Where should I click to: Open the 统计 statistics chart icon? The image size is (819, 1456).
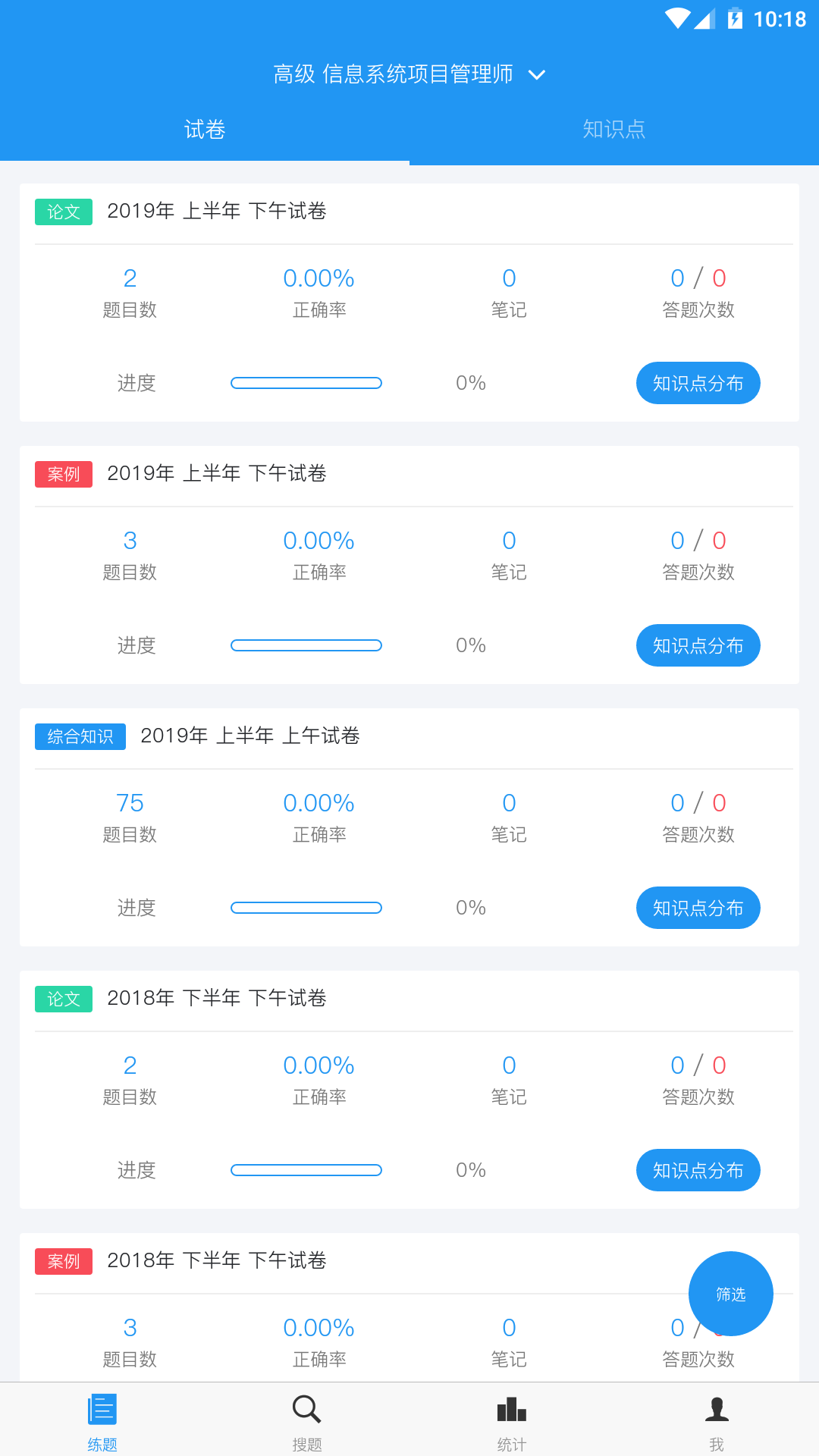(x=510, y=1409)
